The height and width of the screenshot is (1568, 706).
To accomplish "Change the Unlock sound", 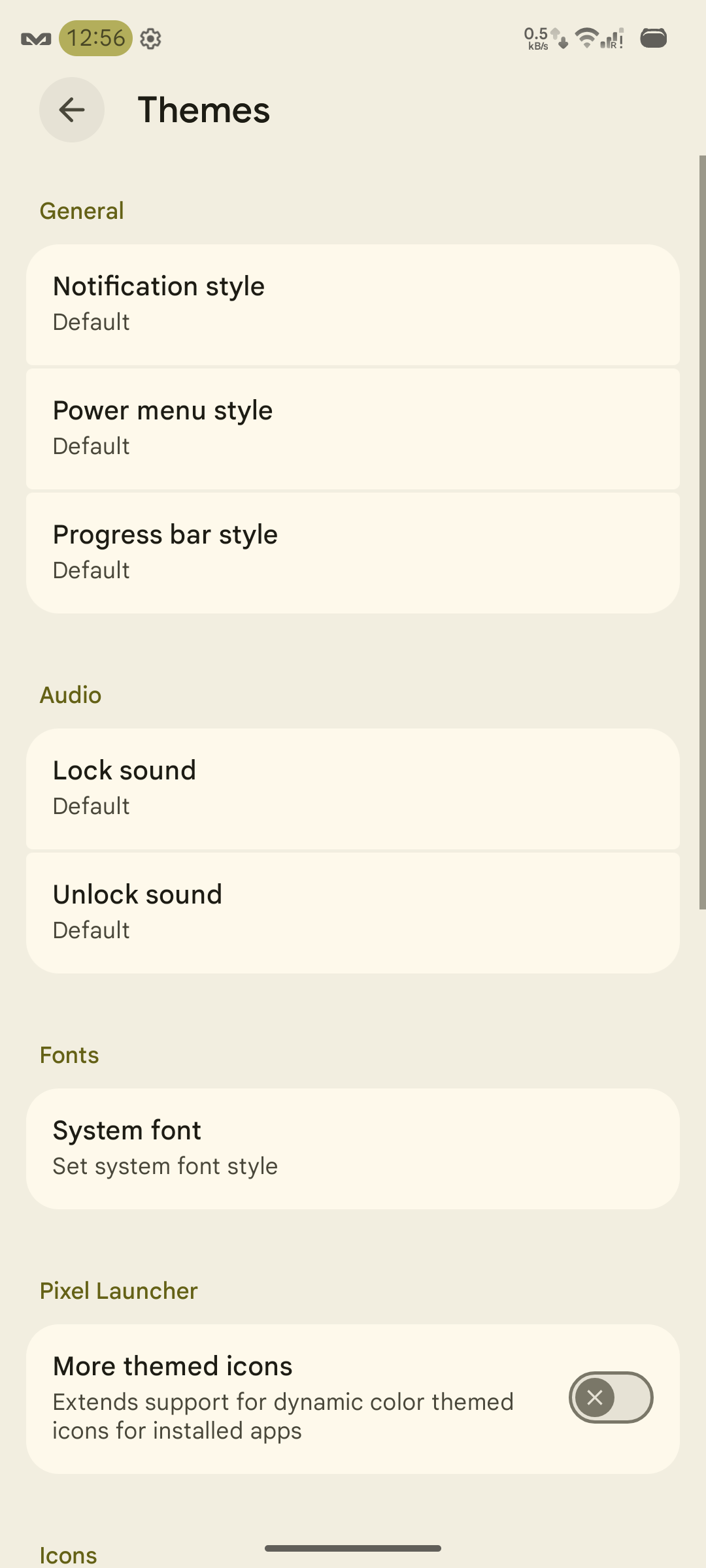I will [353, 913].
